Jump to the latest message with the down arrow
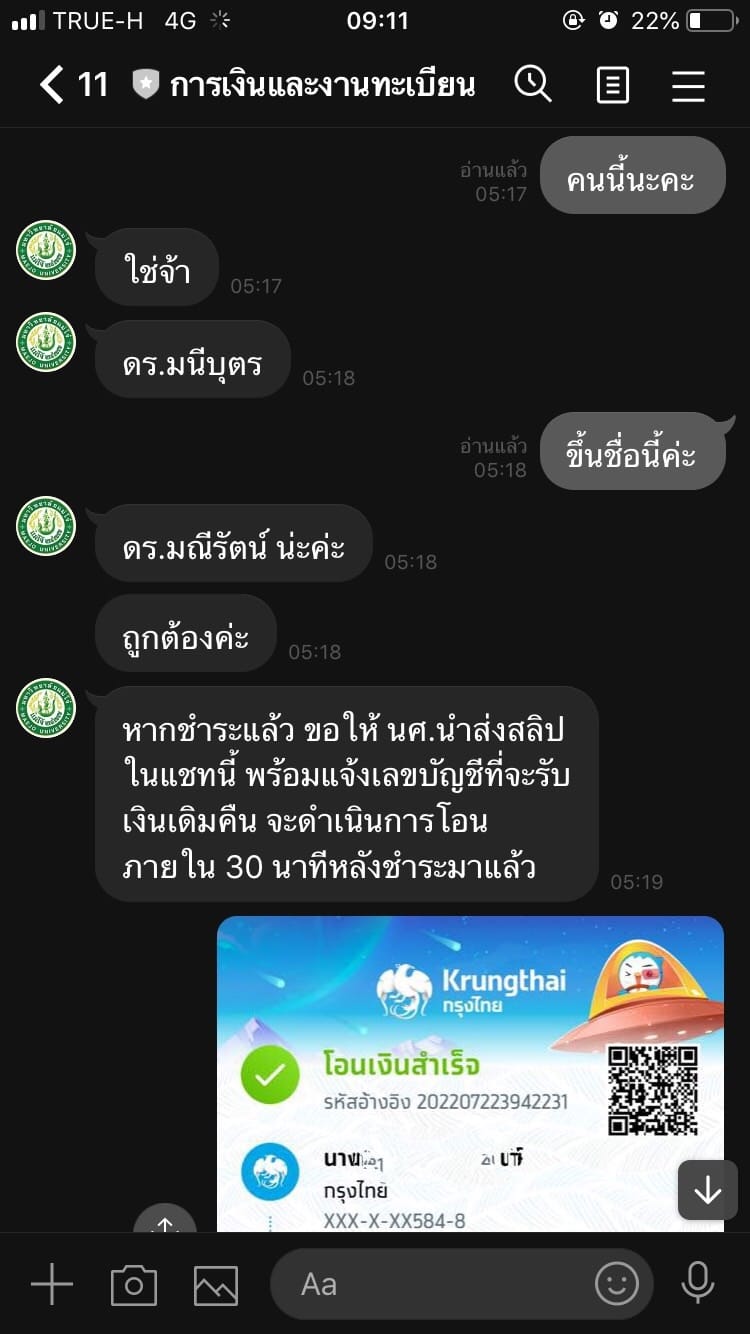This screenshot has width=750, height=1334. click(x=707, y=1190)
